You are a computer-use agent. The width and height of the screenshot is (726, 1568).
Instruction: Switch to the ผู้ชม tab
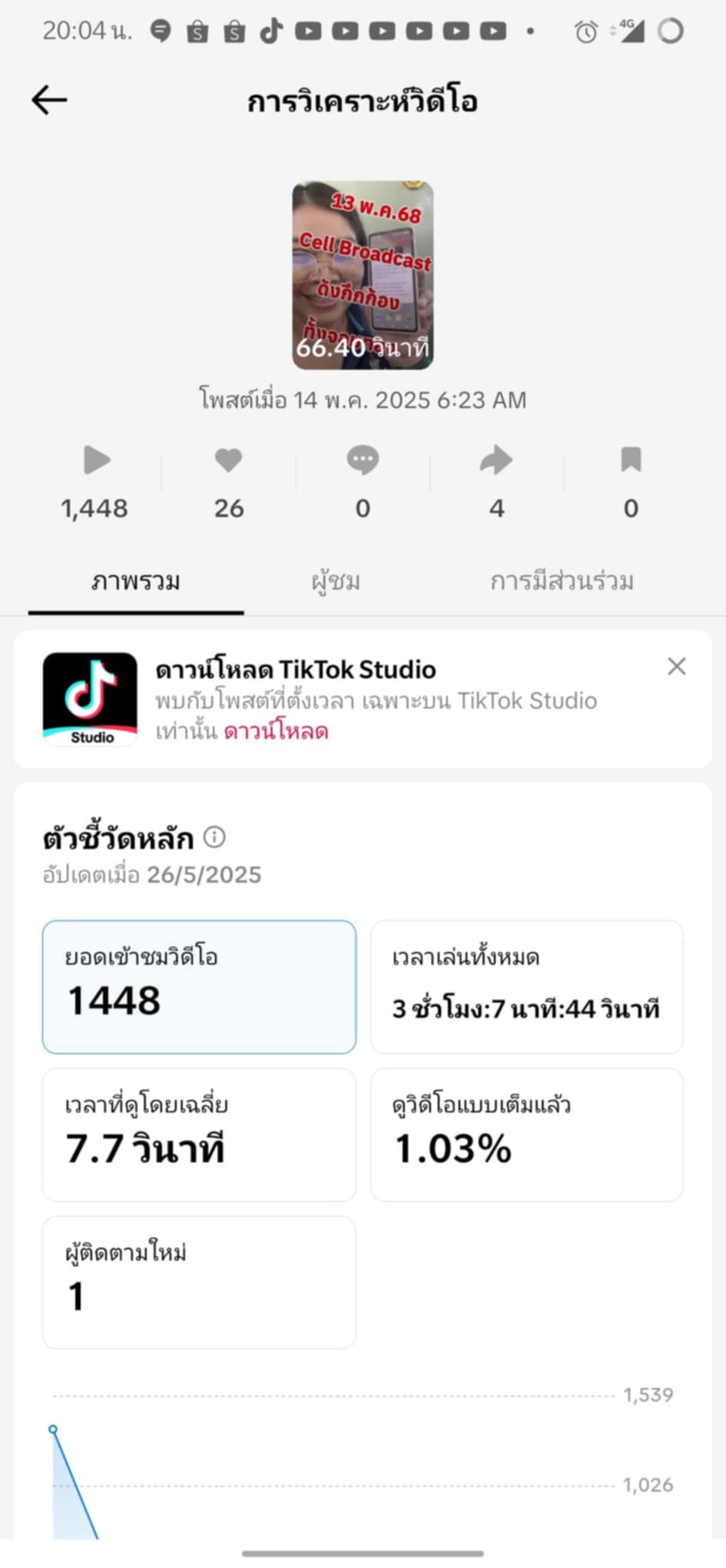tap(335, 581)
